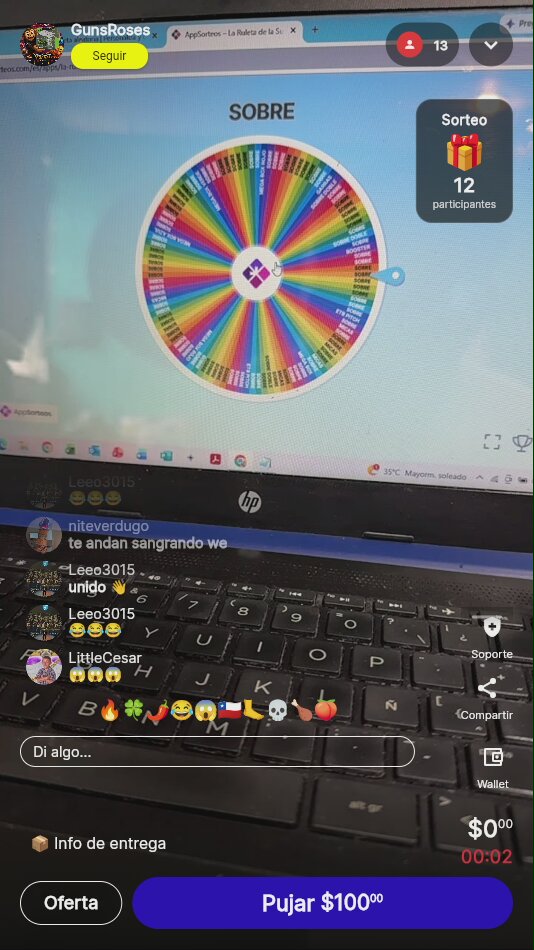Collapse the stream with the down chevron
This screenshot has height=950, width=534.
pyautogui.click(x=491, y=45)
